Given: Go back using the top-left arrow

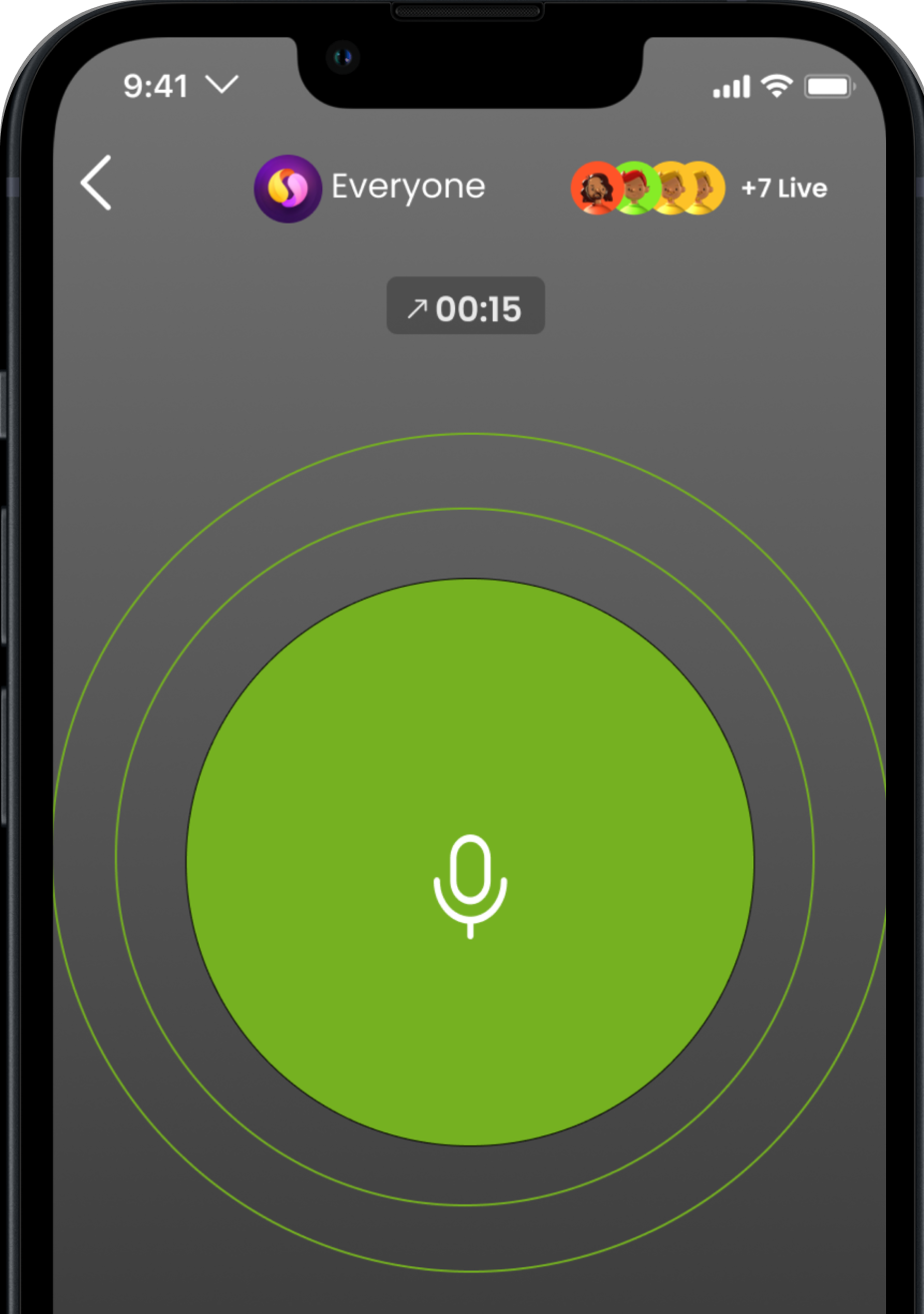Looking at the screenshot, I should [x=96, y=184].
